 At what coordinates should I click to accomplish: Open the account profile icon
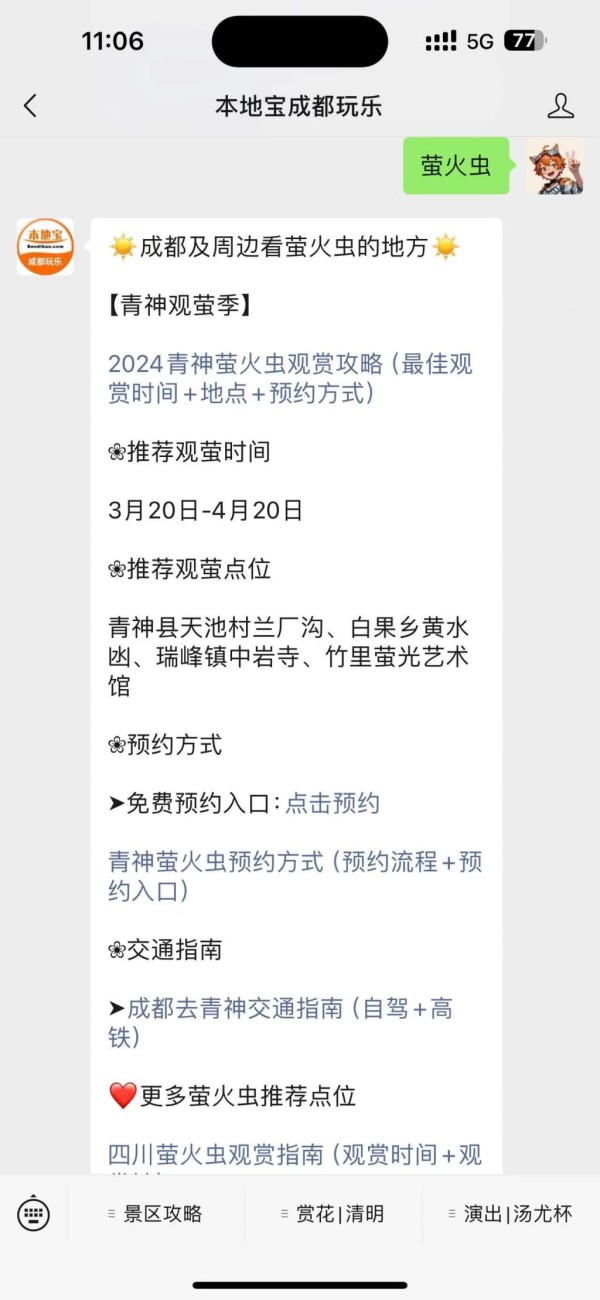click(x=561, y=106)
